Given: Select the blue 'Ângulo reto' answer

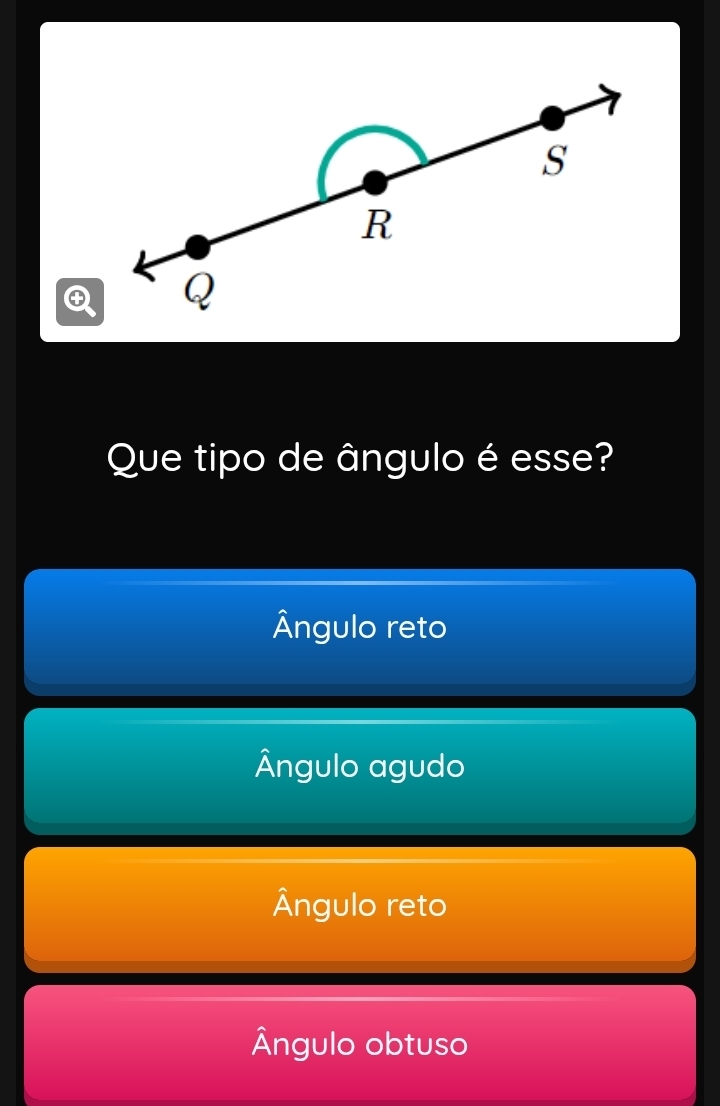Looking at the screenshot, I should click(360, 629).
